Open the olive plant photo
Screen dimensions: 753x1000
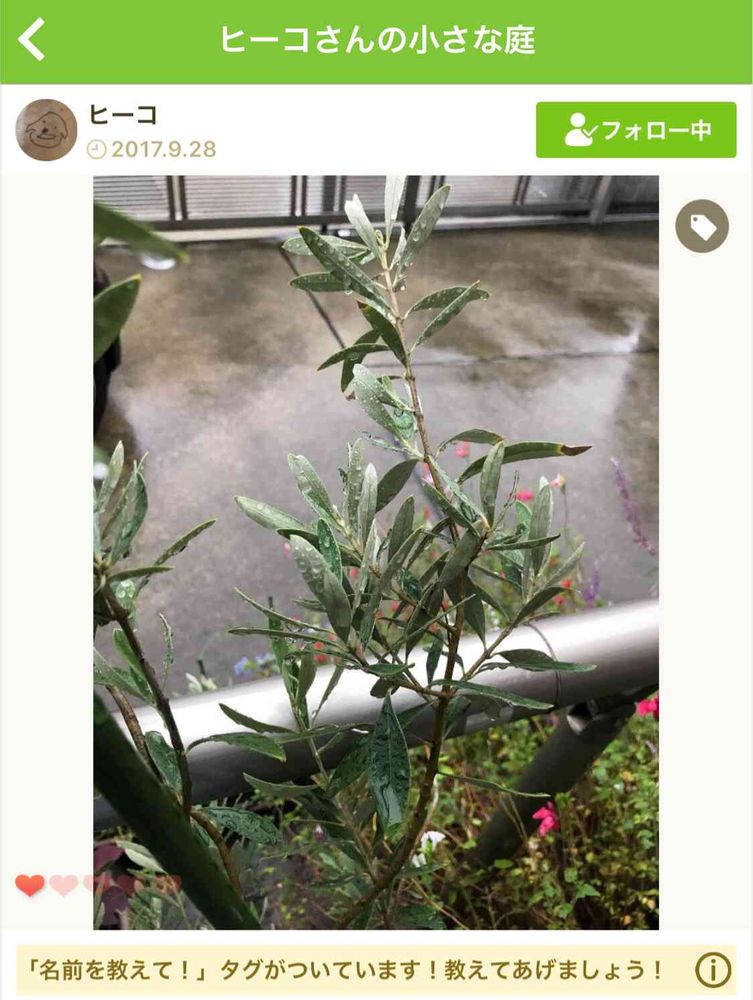click(x=376, y=552)
